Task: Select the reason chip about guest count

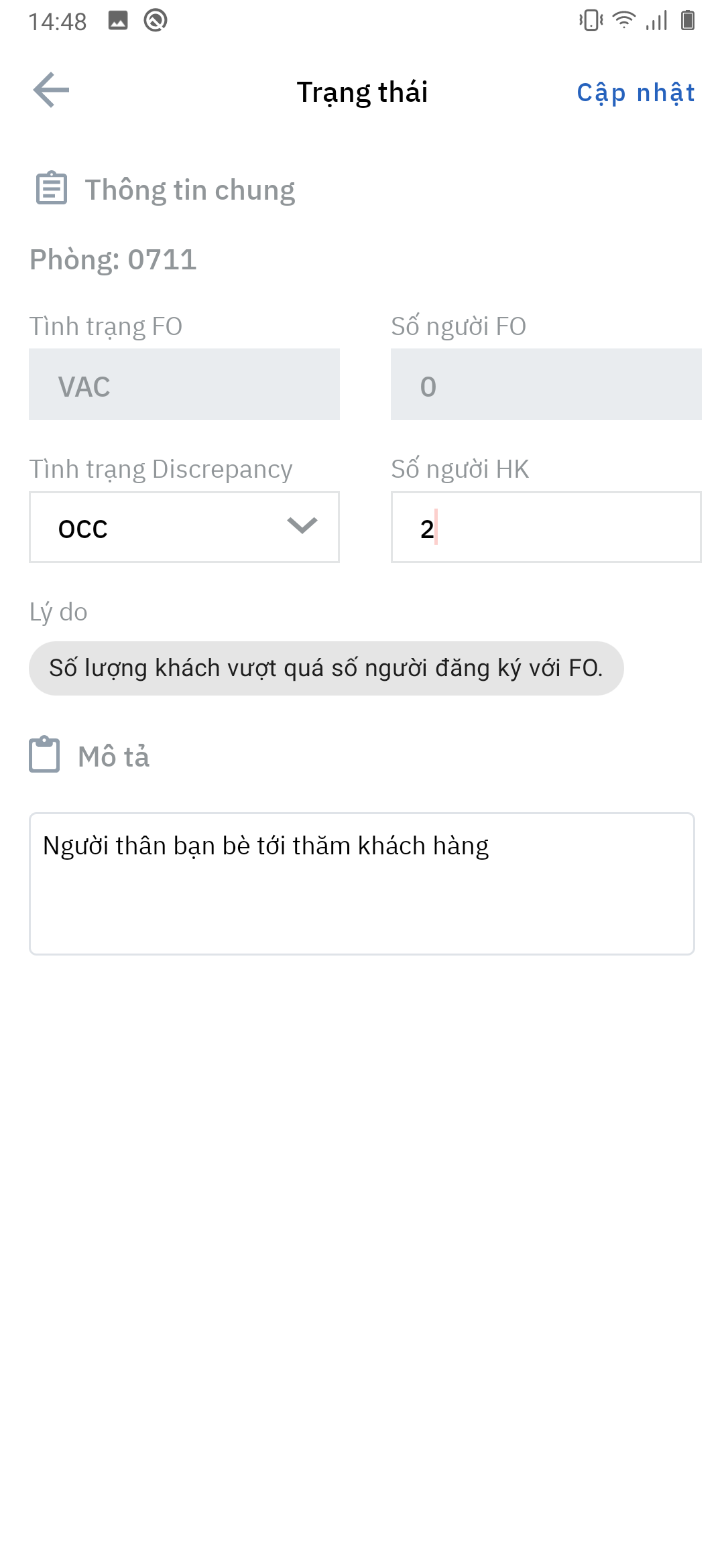Action: coord(326,668)
